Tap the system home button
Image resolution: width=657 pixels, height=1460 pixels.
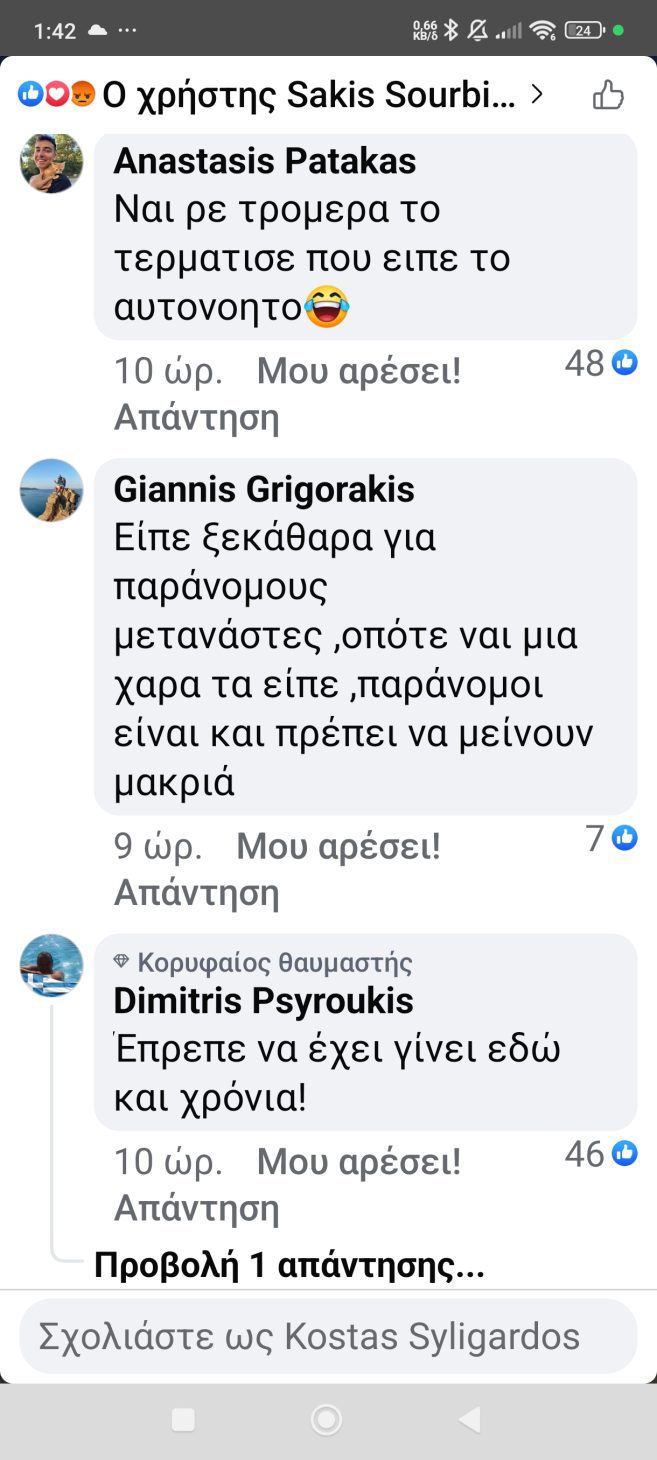tap(326, 1419)
